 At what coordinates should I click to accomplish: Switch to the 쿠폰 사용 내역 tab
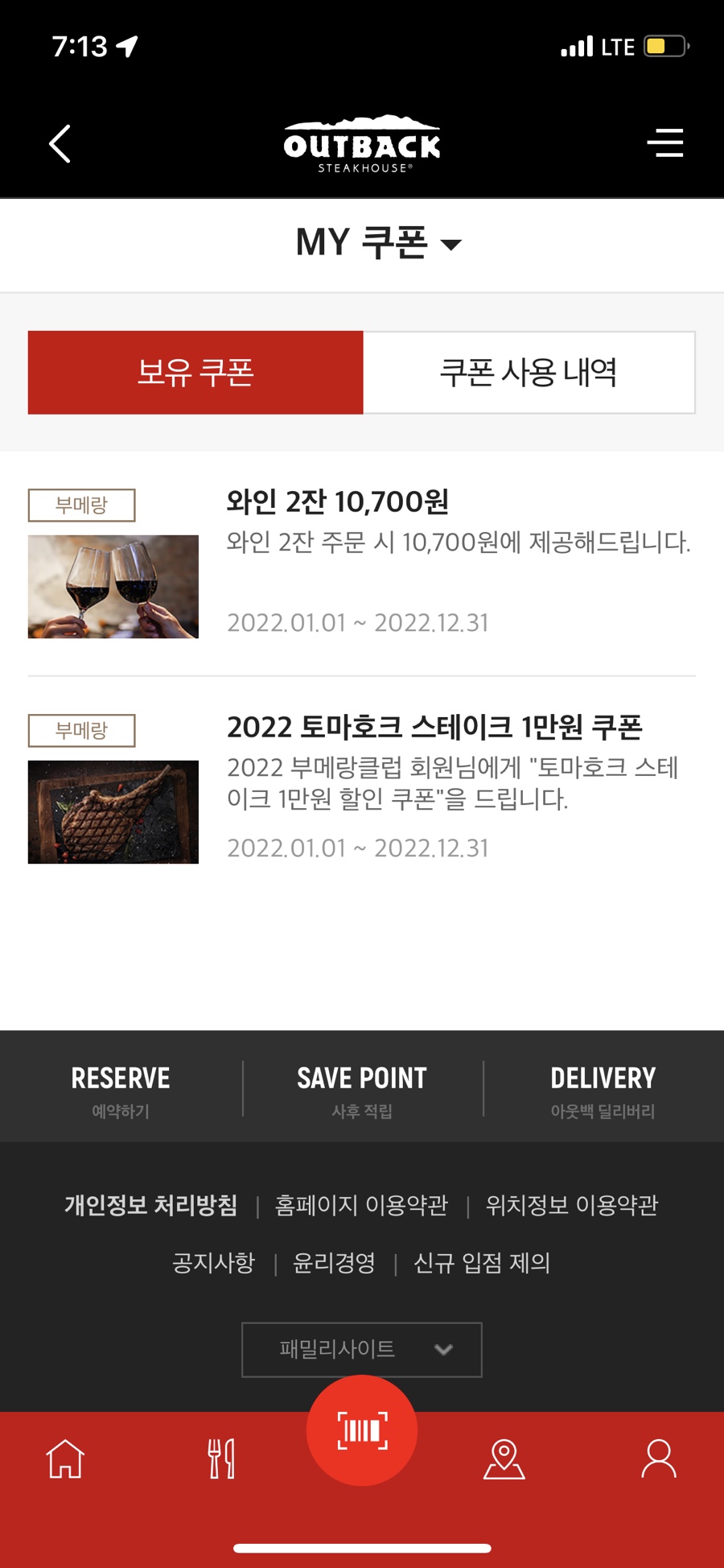529,373
